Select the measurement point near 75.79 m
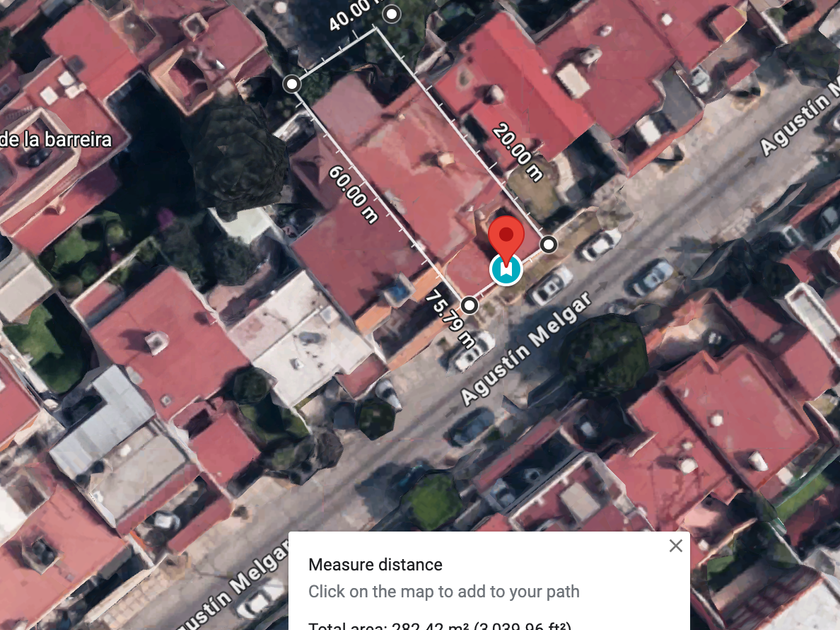This screenshot has height=630, width=840. [469, 304]
